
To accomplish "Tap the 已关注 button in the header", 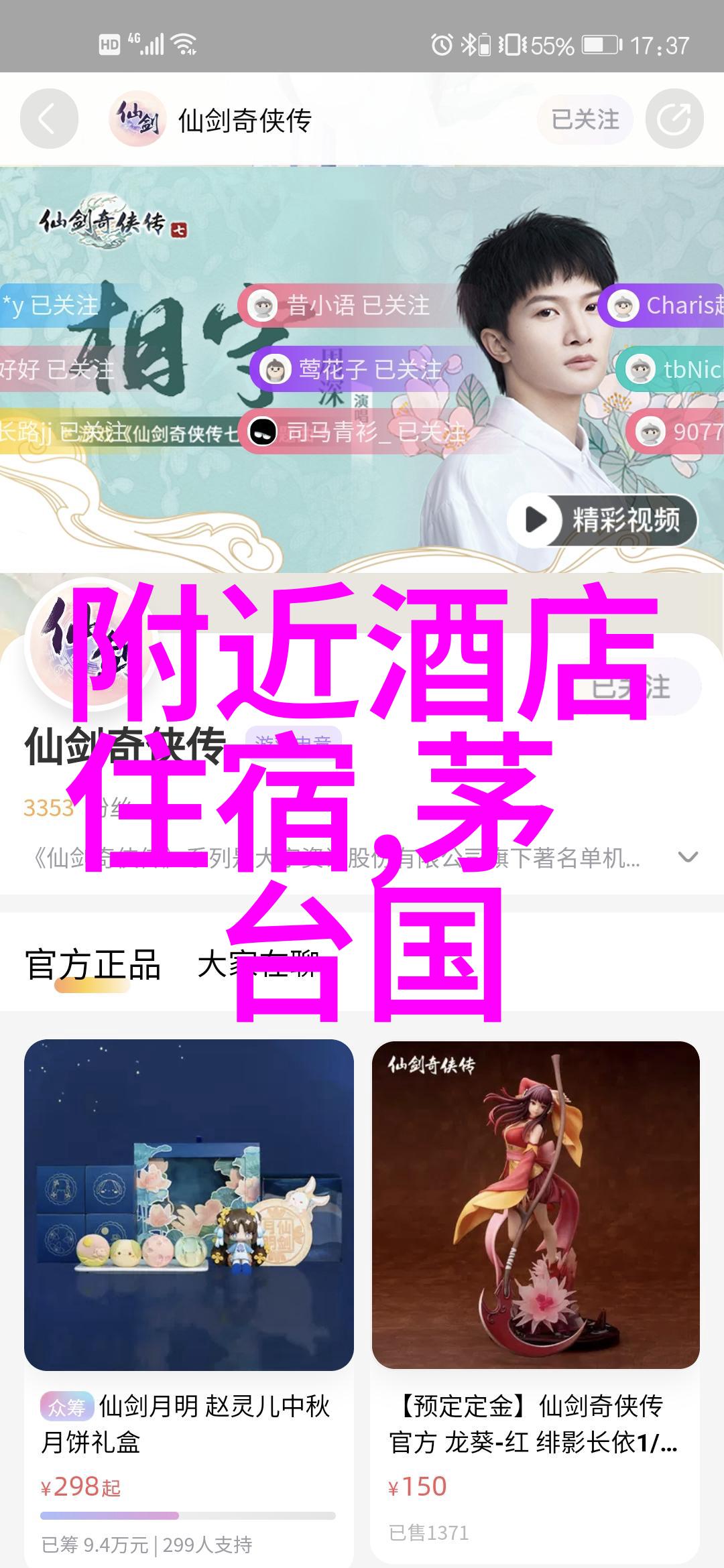I will [x=585, y=120].
